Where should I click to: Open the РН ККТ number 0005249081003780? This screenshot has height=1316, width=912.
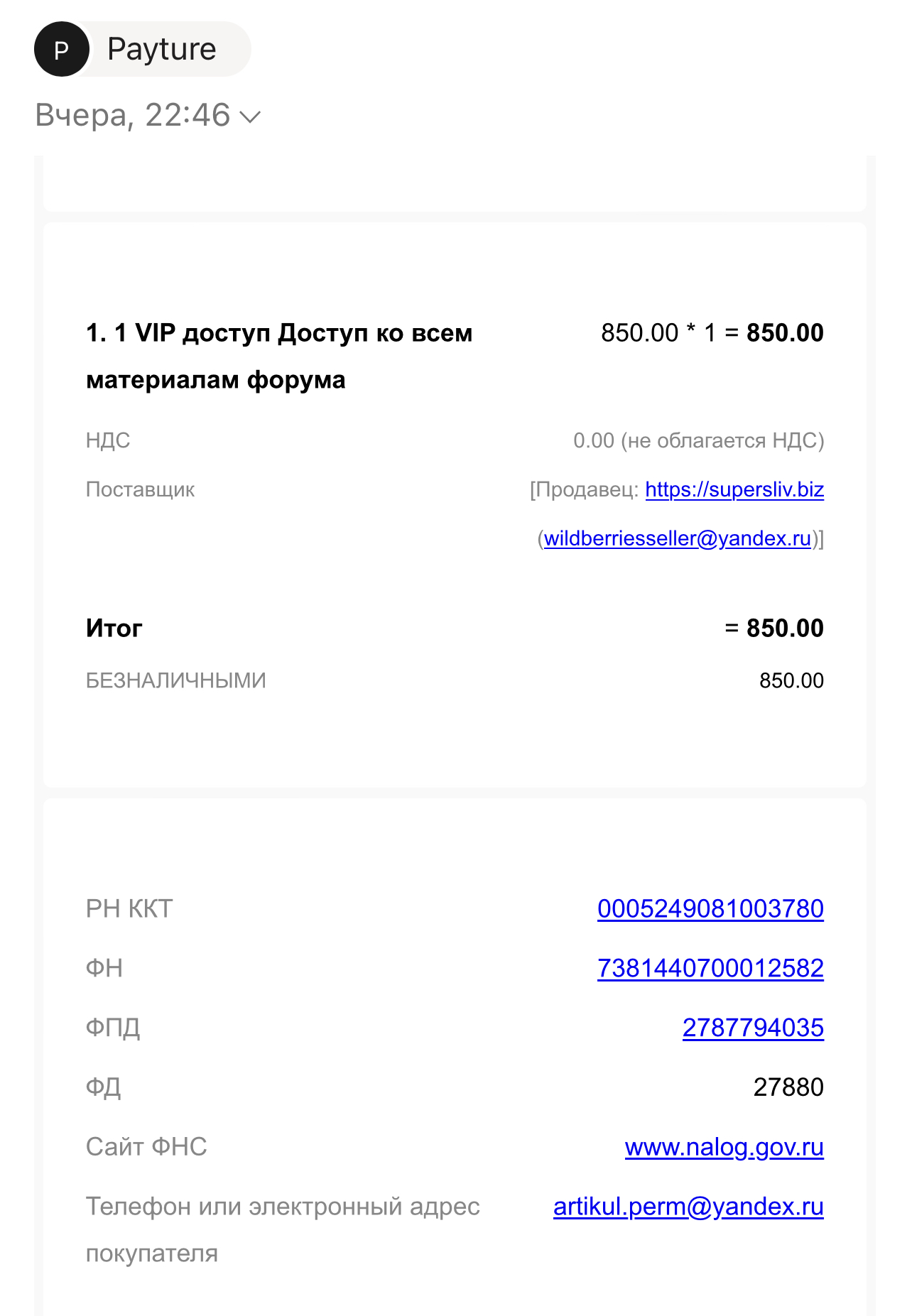click(x=710, y=908)
